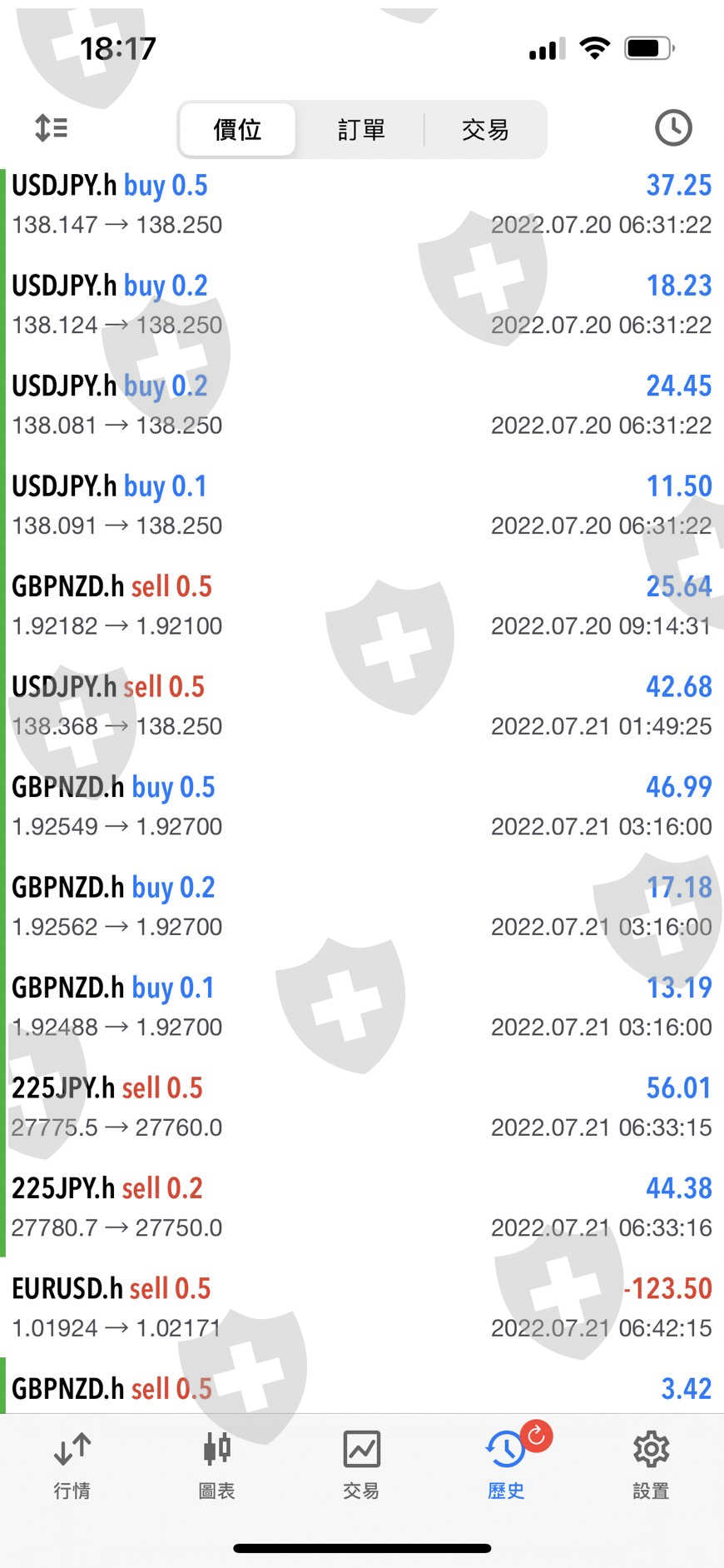724x1568 pixels.
Task: Open the GBPNZD.h buy 0.5 trade
Action: [361, 806]
